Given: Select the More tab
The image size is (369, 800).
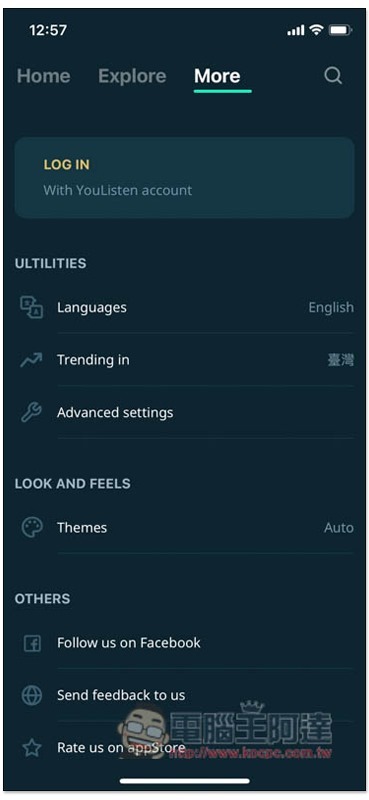Looking at the screenshot, I should tap(217, 76).
